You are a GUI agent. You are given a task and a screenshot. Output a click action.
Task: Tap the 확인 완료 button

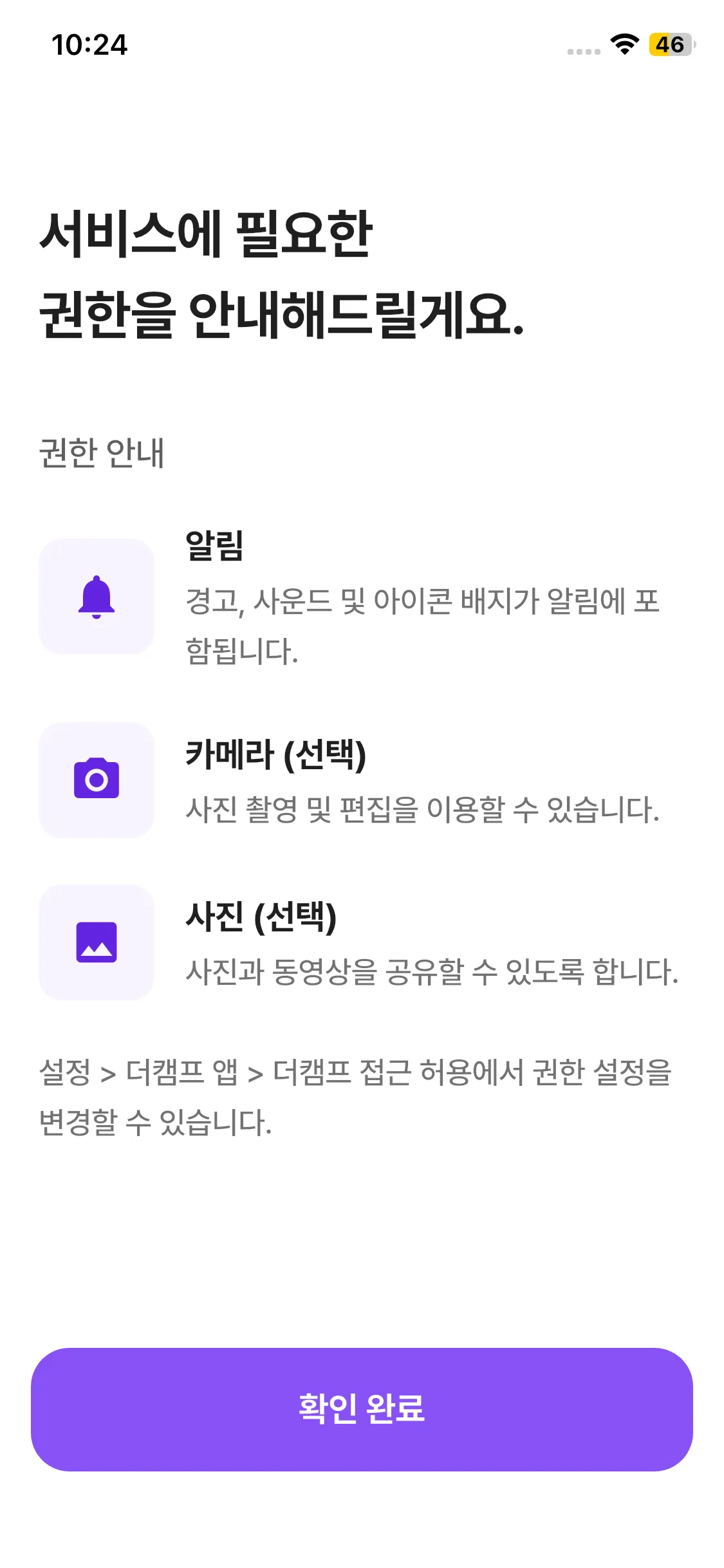tap(362, 1409)
